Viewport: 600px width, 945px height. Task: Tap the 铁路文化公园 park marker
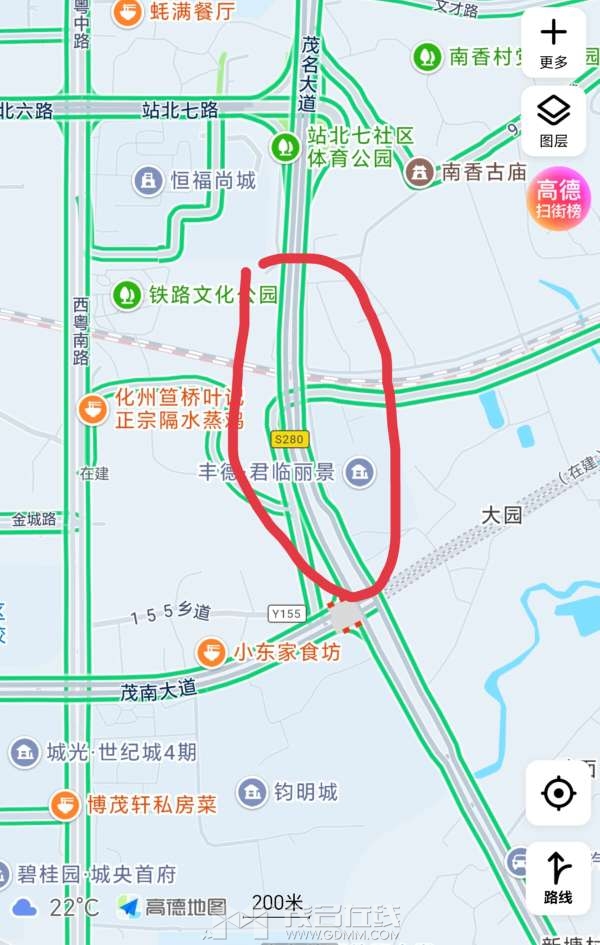[x=127, y=295]
